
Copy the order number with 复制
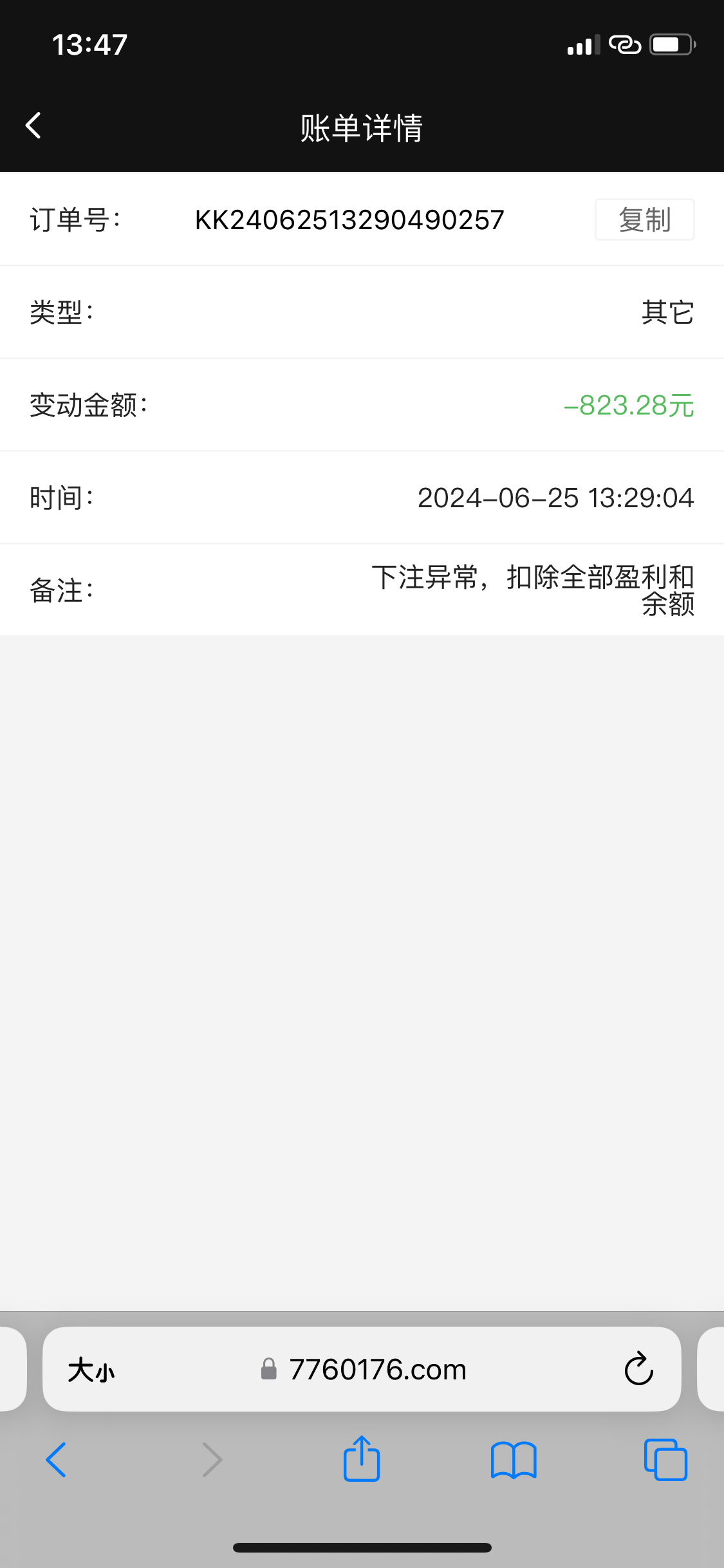click(644, 219)
